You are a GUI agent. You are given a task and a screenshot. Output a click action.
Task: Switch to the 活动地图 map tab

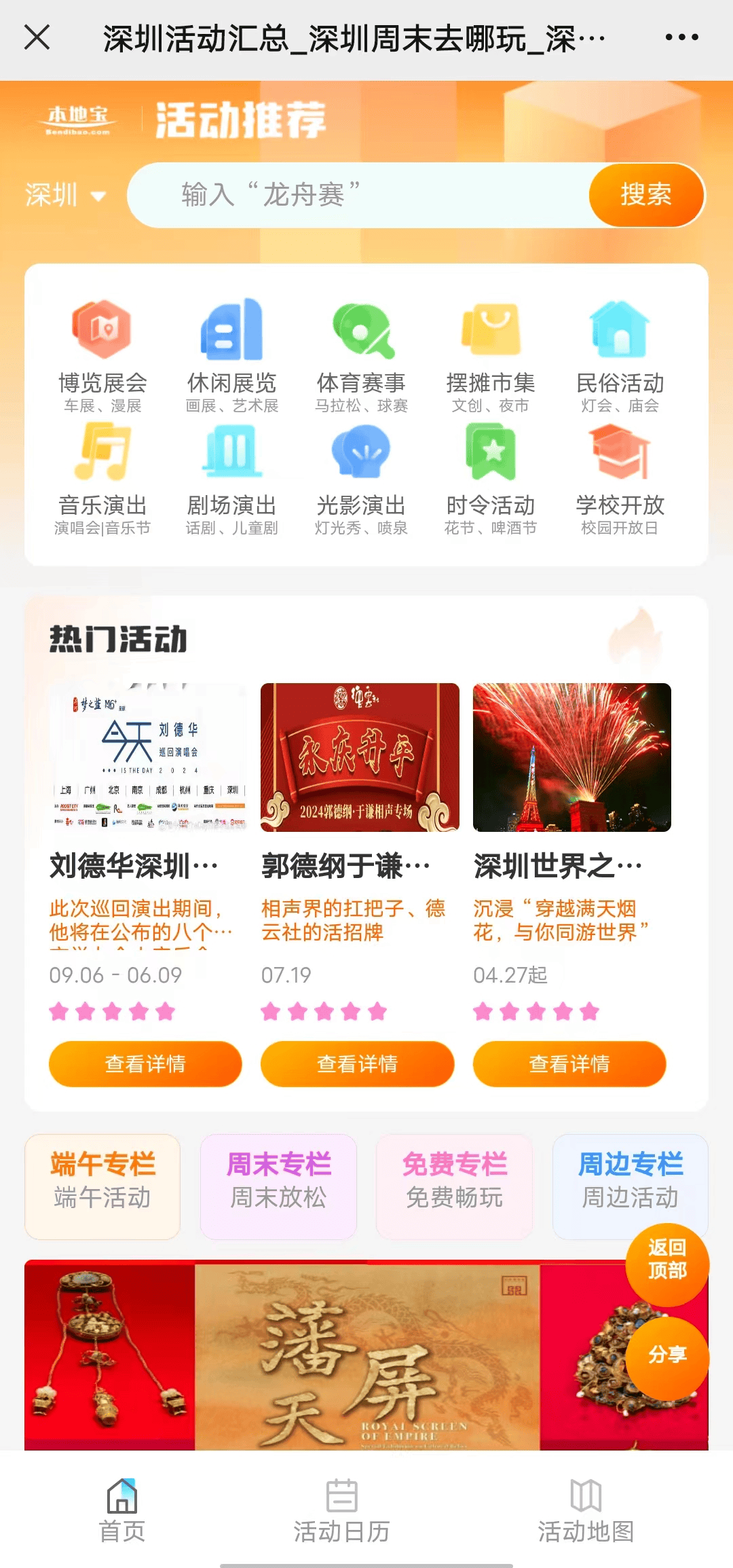point(585,1510)
